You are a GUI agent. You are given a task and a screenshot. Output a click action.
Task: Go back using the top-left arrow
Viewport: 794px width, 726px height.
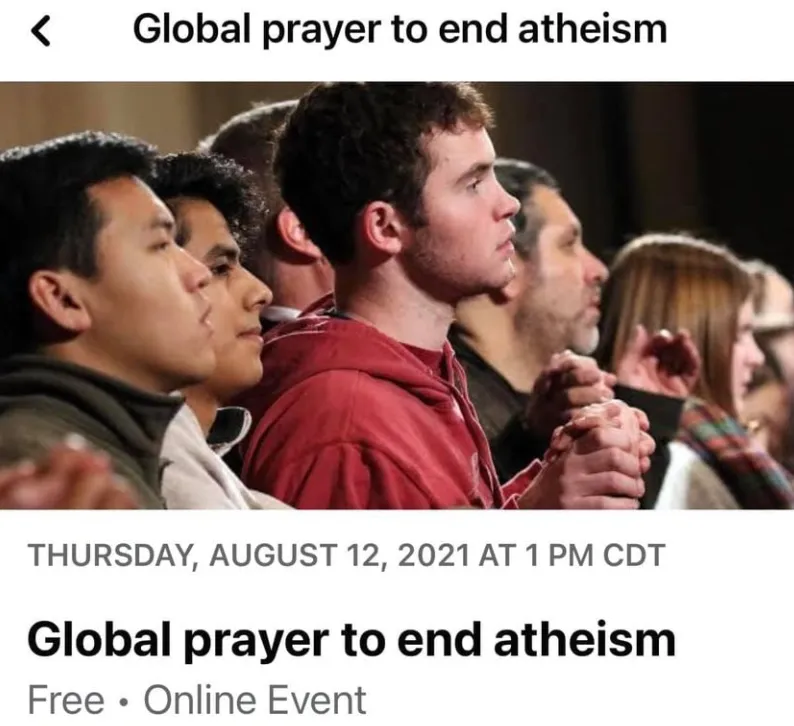click(40, 32)
